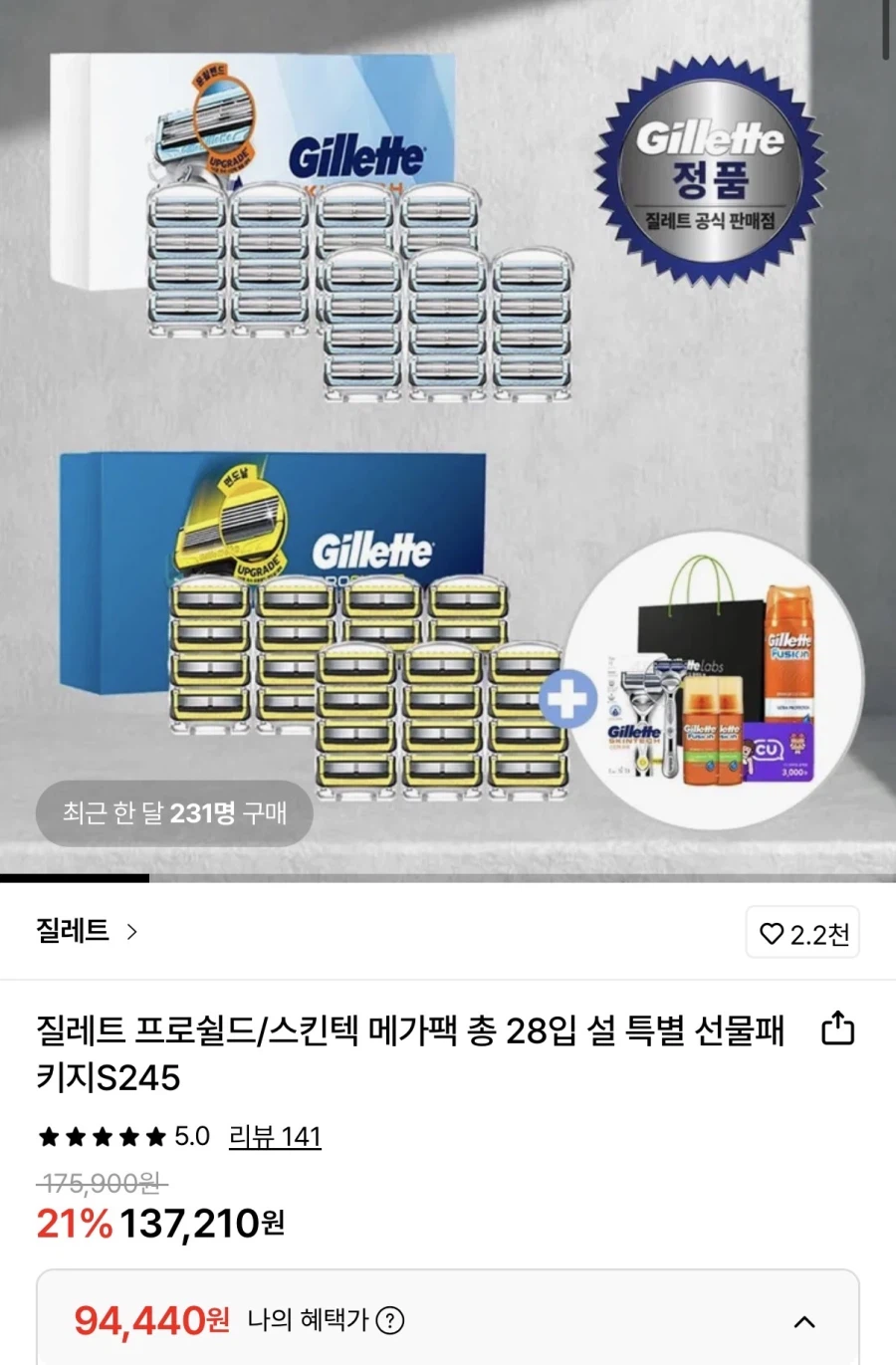Collapse the 나의 혜택가 section via chevron
Screen dimensions: 896x1365
coord(803,1322)
